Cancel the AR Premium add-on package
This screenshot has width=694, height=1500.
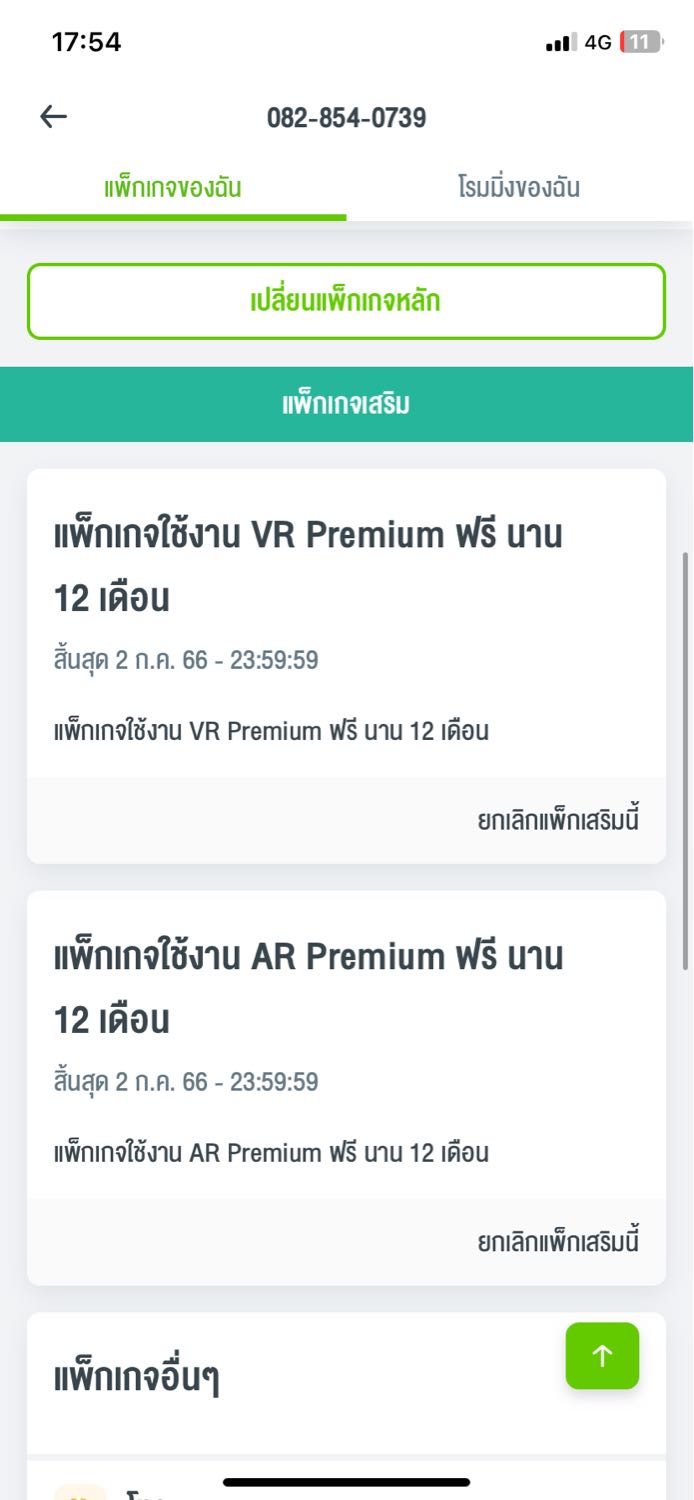coord(558,1242)
